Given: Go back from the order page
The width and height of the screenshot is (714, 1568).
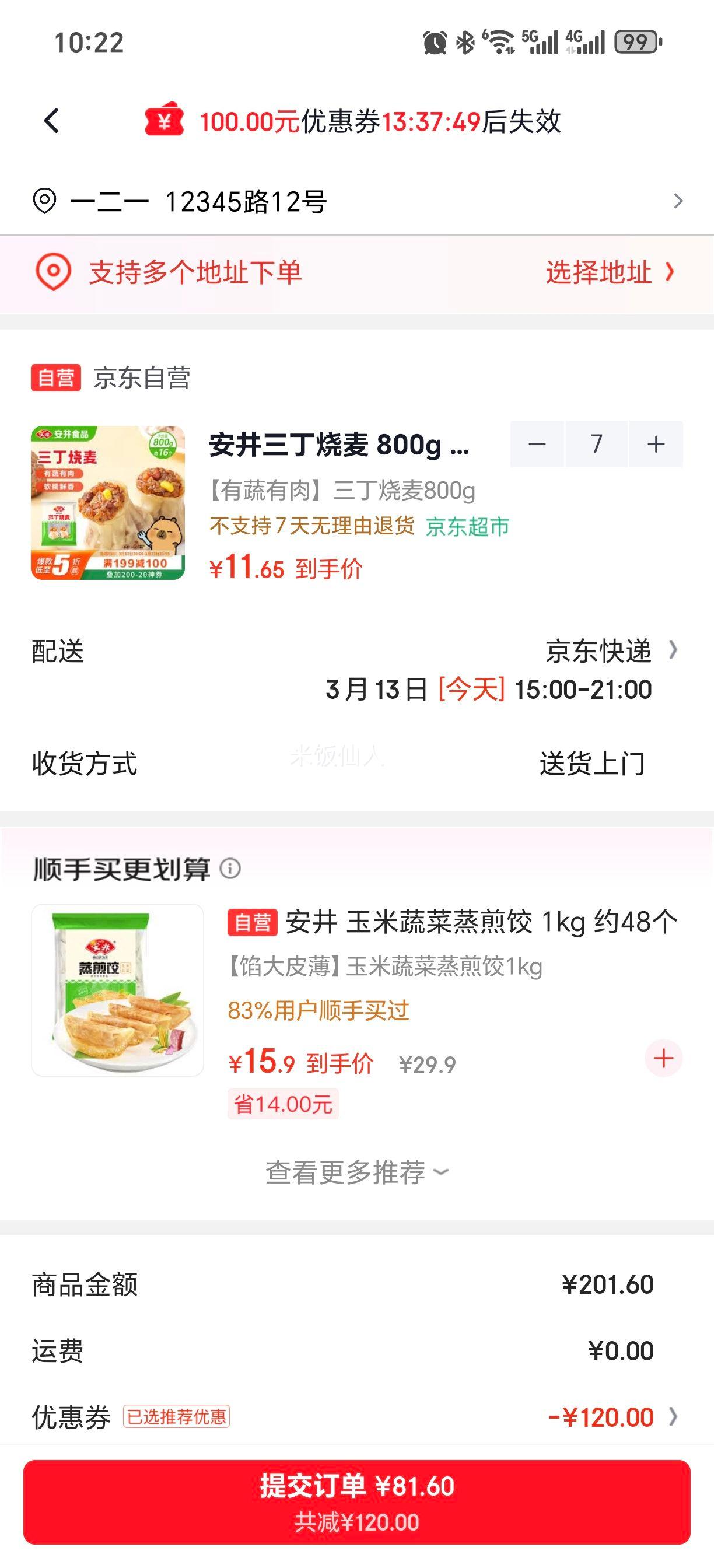Looking at the screenshot, I should pyautogui.click(x=52, y=121).
